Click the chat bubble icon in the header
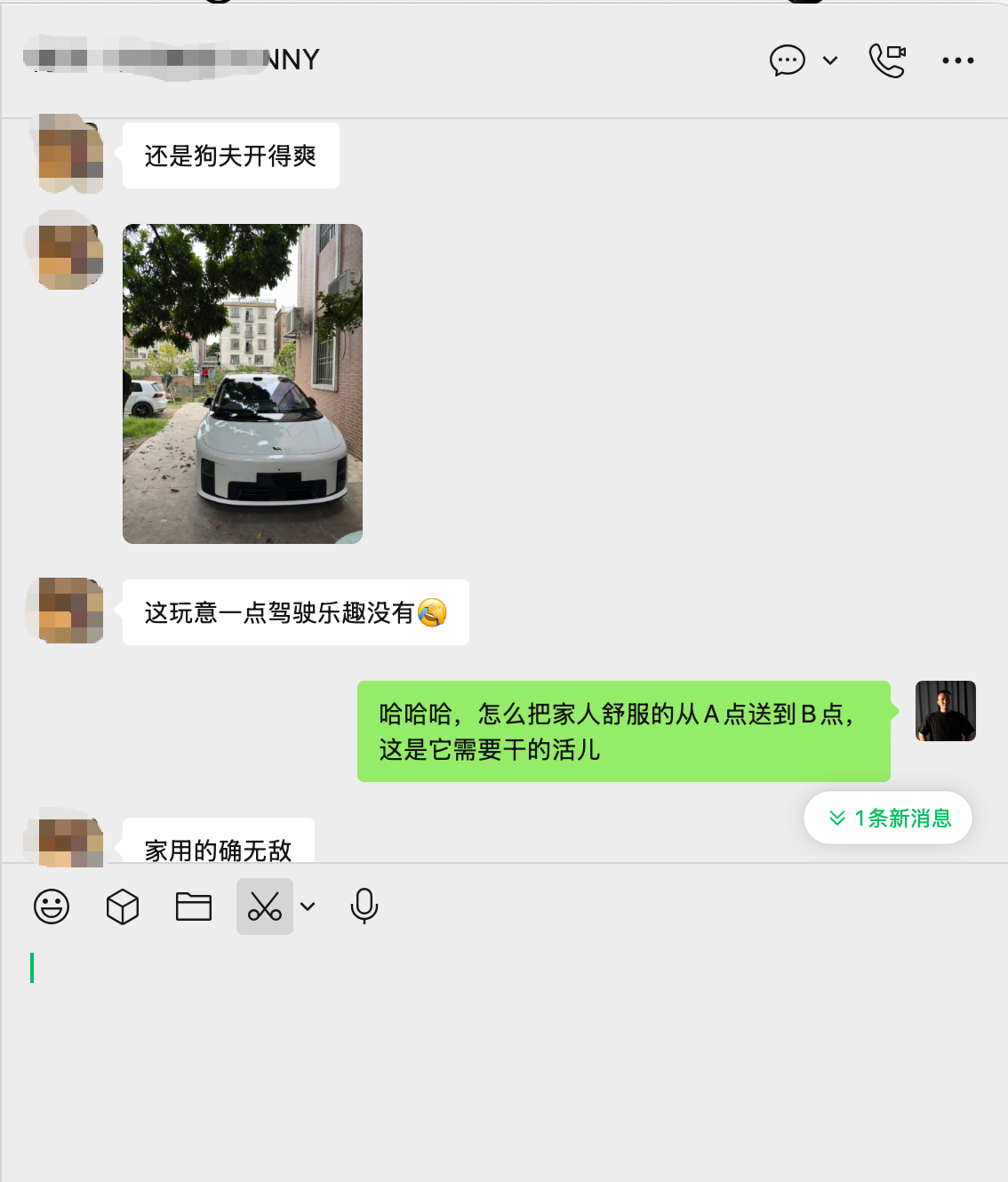 [786, 60]
